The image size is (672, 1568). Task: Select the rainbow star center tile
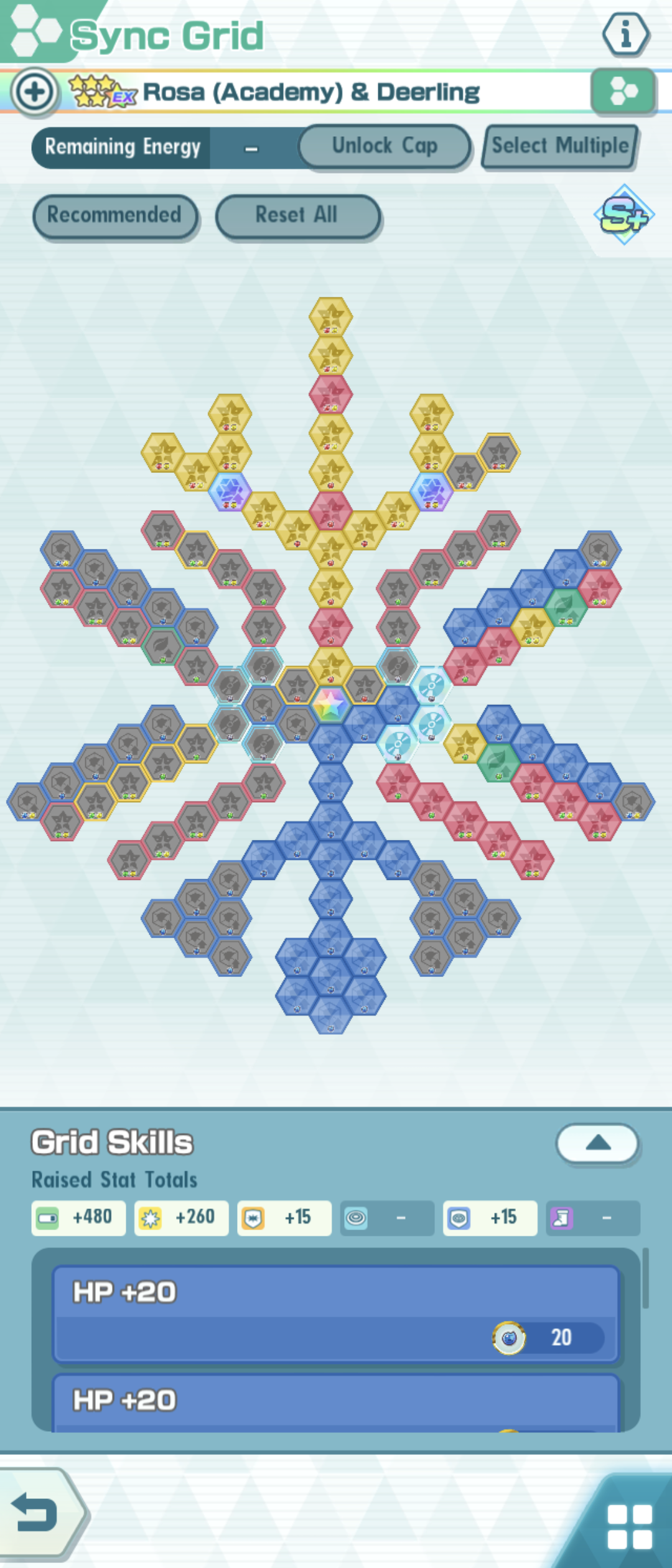tap(330, 705)
